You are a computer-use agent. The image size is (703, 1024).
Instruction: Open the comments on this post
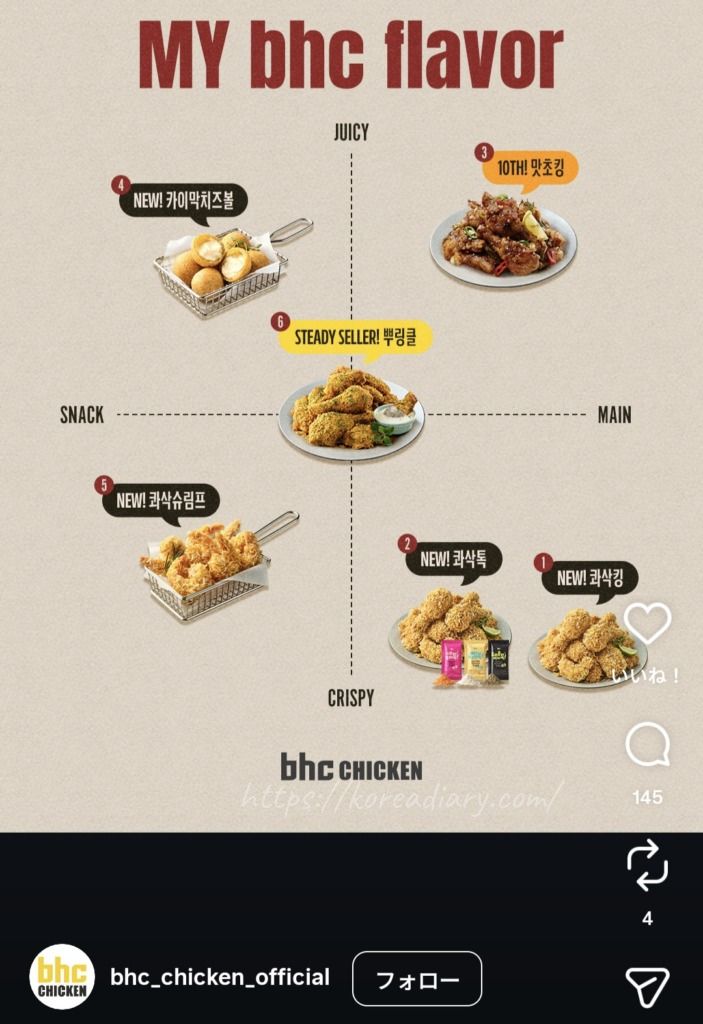(x=647, y=746)
